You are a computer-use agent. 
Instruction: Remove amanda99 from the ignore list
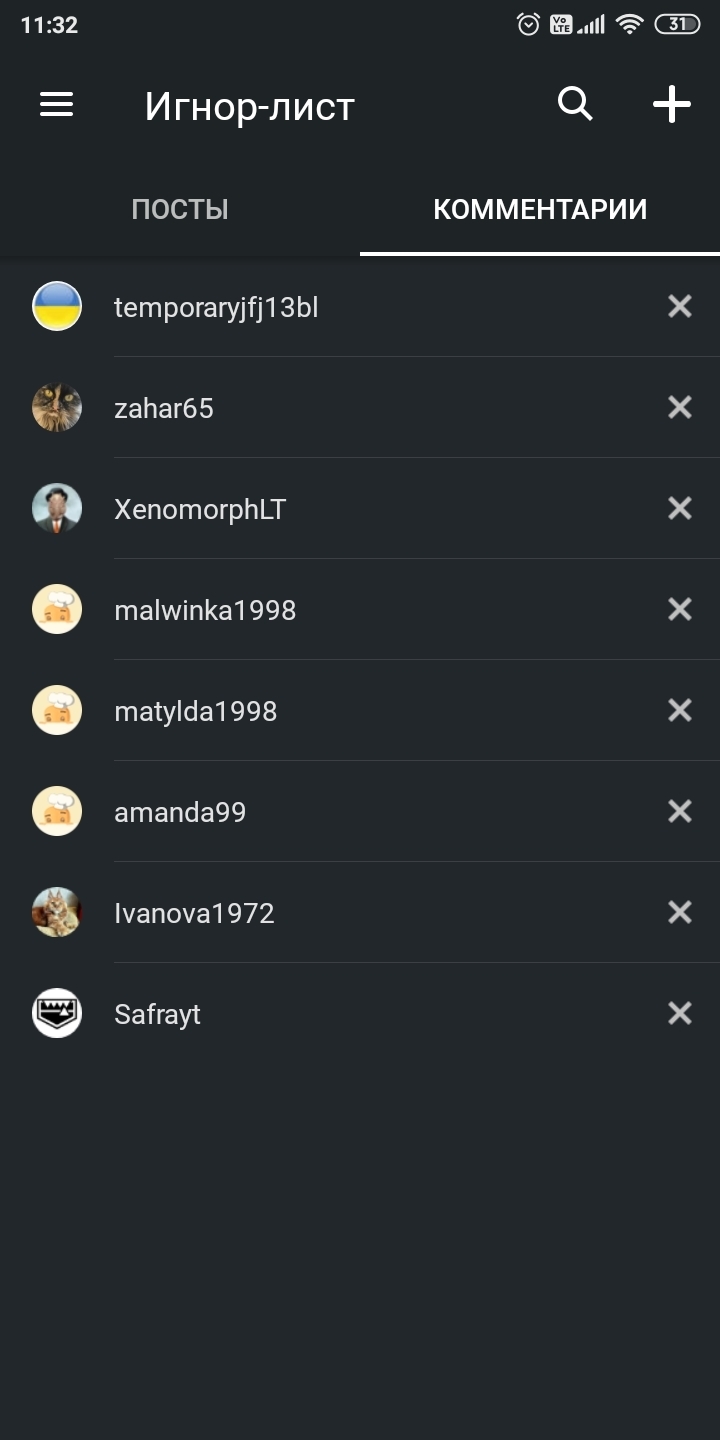pos(680,811)
